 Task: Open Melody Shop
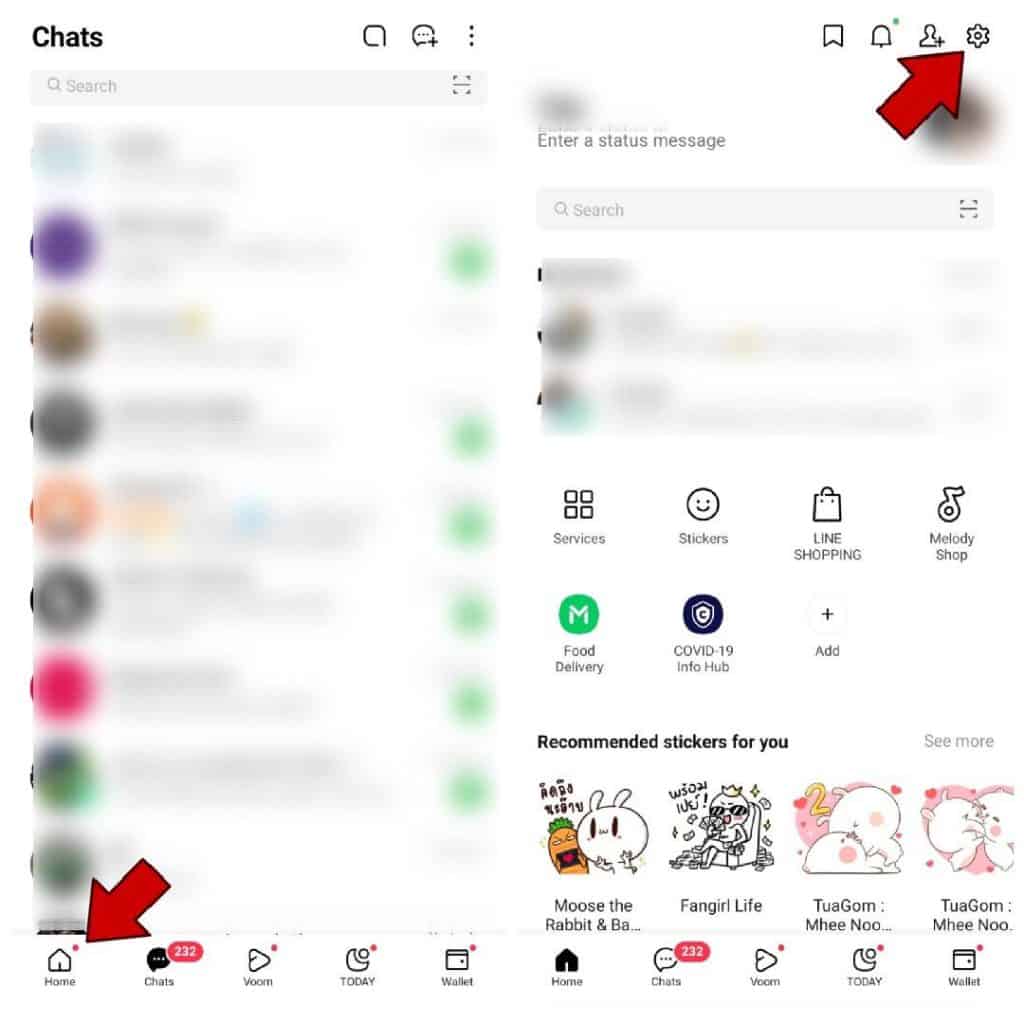(x=951, y=523)
